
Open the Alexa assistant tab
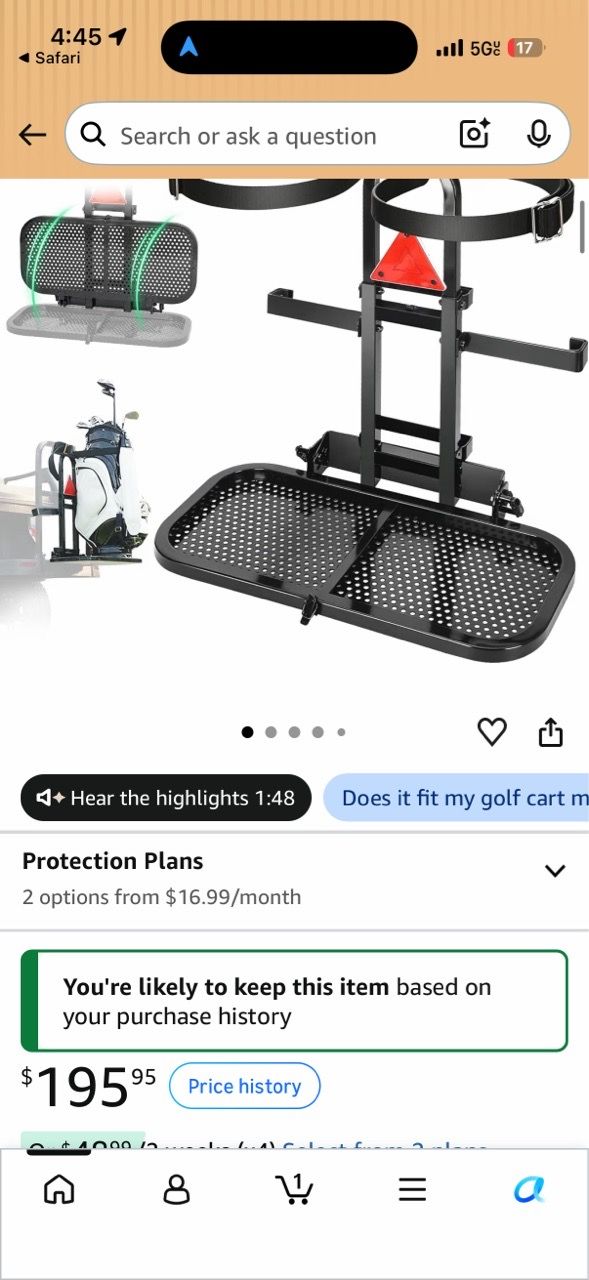(x=529, y=1189)
